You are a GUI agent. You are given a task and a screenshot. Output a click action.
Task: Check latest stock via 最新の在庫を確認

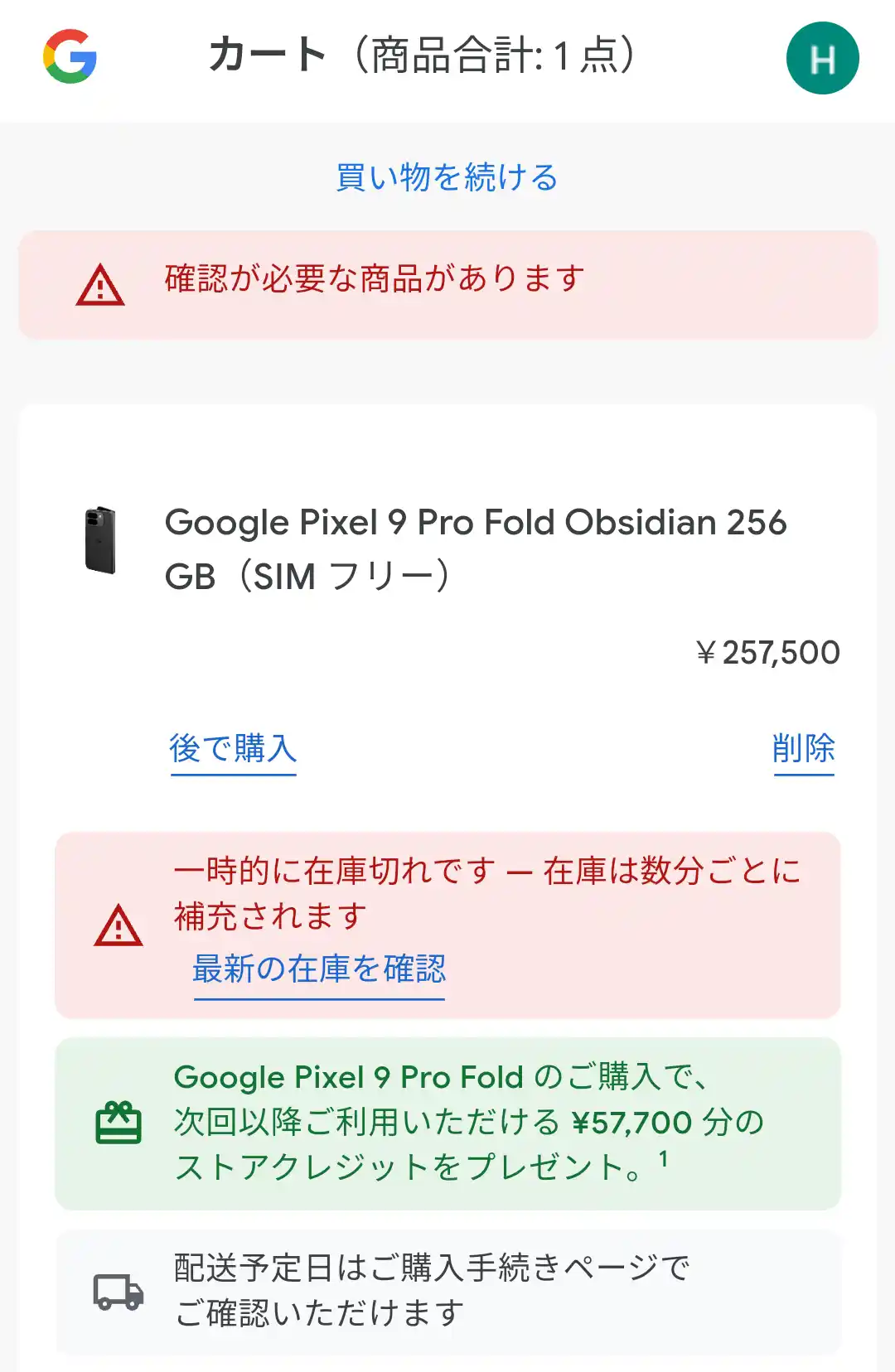click(319, 969)
